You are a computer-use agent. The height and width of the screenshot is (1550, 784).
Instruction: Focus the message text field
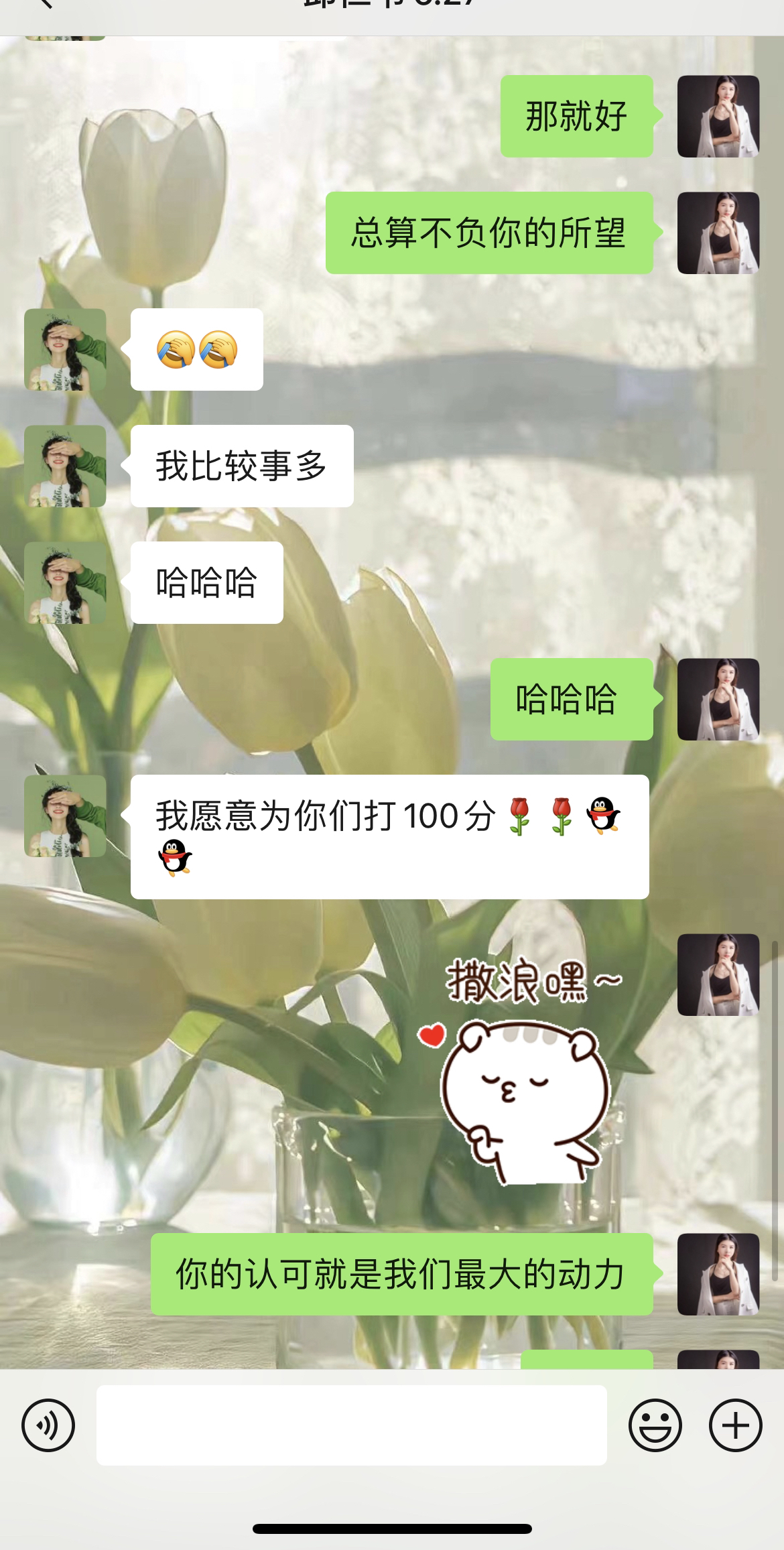351,1425
